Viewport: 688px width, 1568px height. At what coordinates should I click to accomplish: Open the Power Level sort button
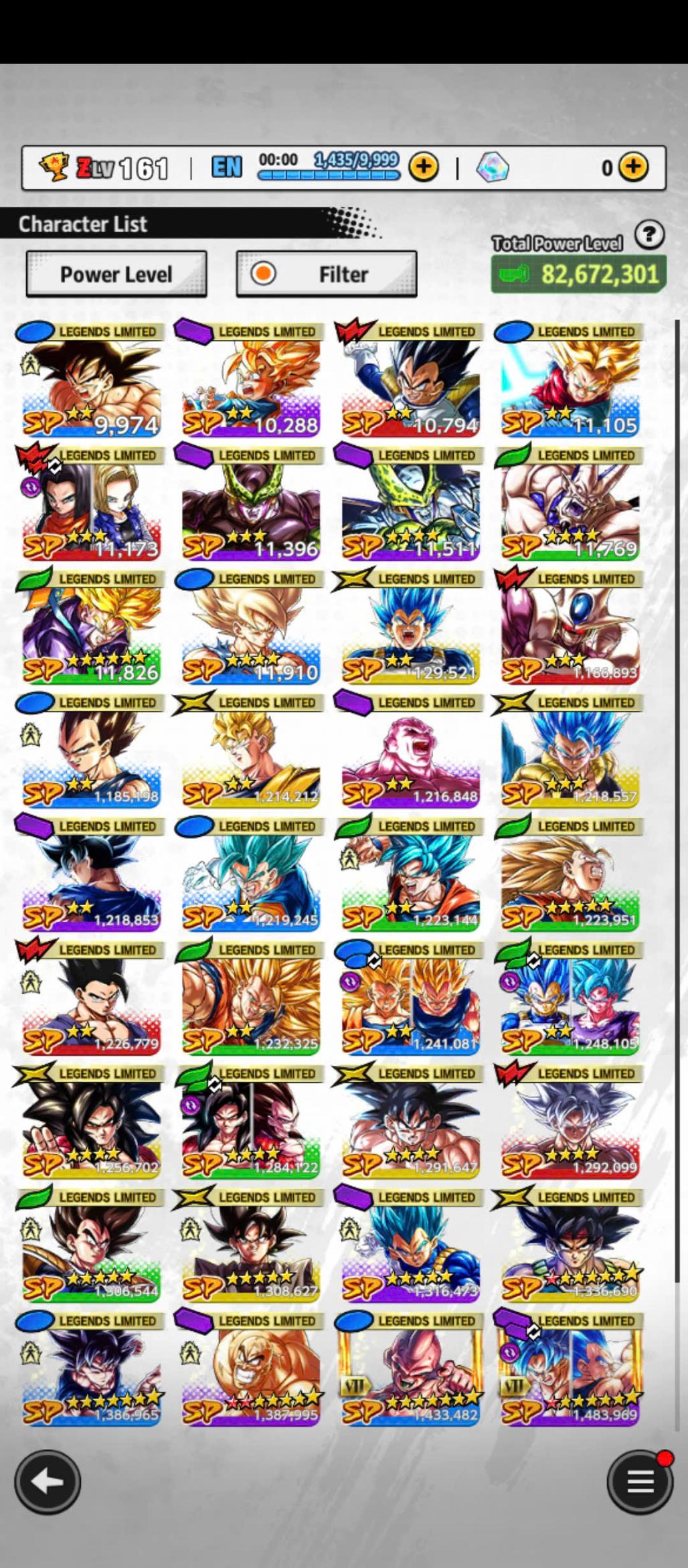116,274
